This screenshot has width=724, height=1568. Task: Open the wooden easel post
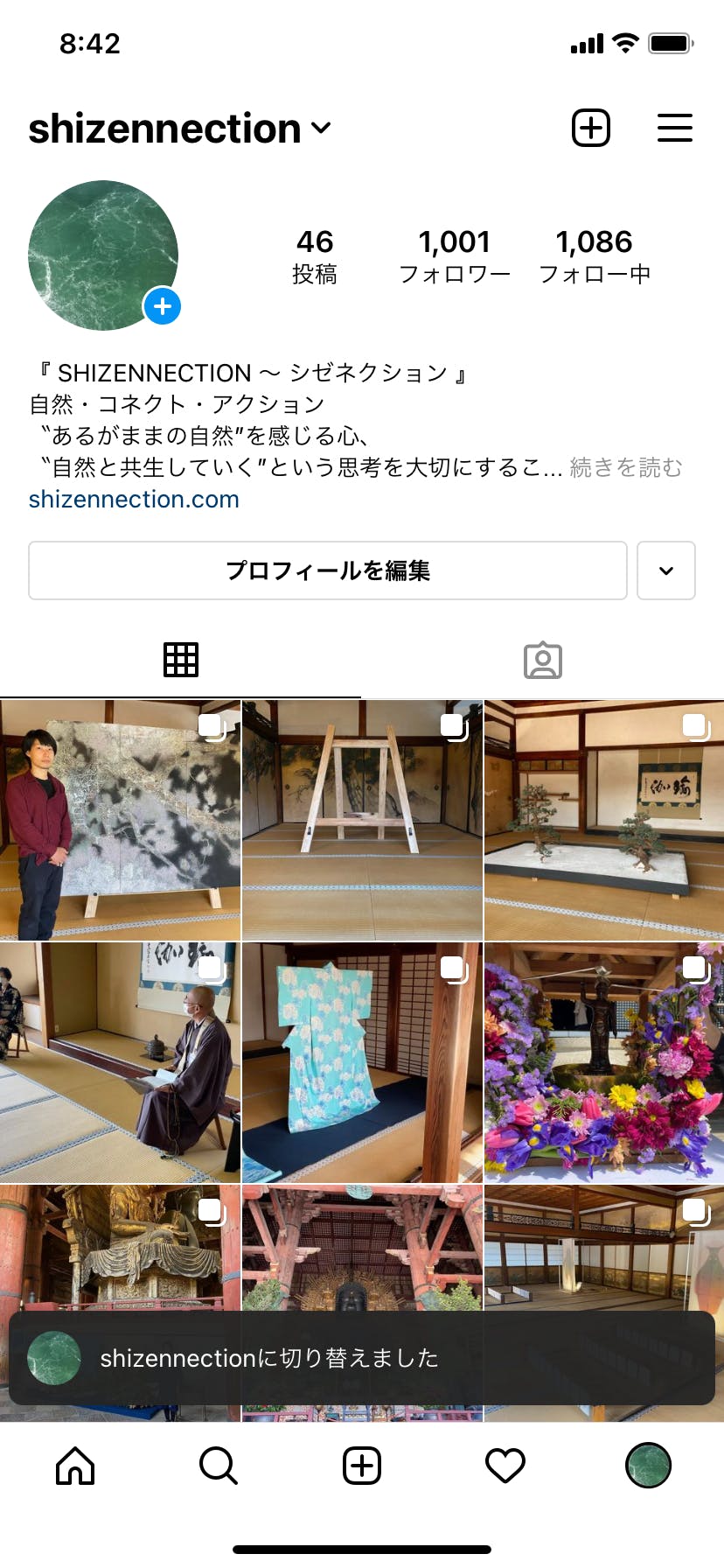tap(362, 820)
